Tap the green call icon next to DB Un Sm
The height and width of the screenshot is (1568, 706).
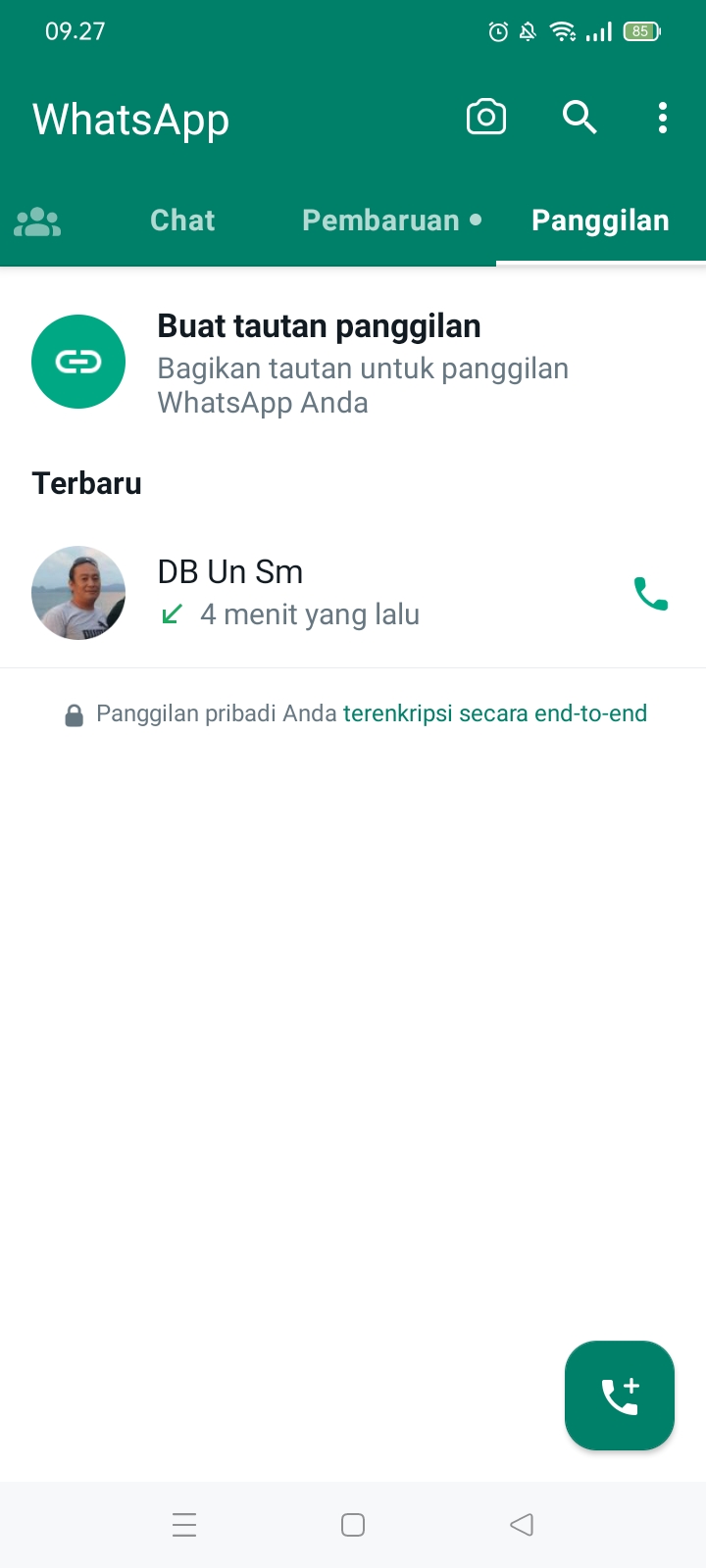tap(650, 593)
